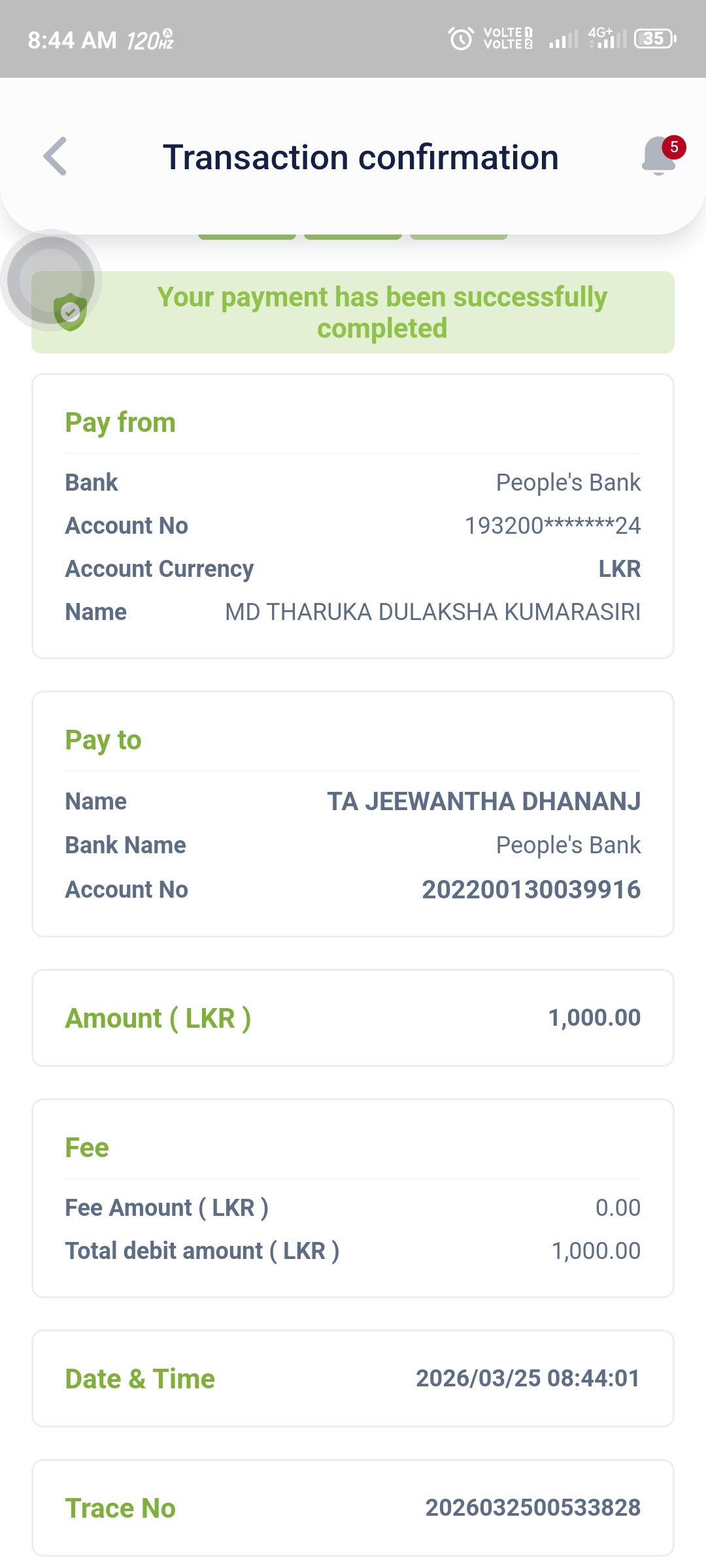Open the notifications bell

[x=659, y=157]
